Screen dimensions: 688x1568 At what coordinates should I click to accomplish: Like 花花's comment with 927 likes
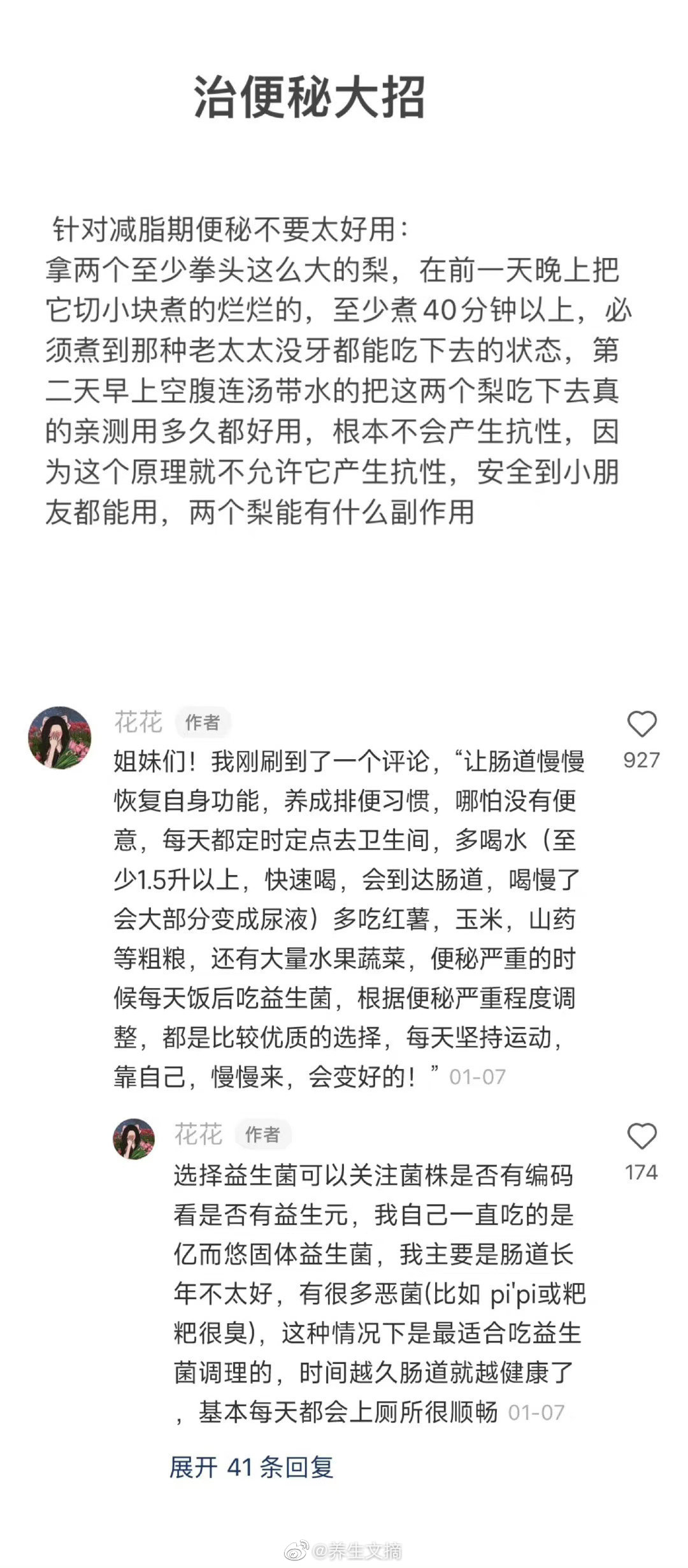click(x=641, y=725)
